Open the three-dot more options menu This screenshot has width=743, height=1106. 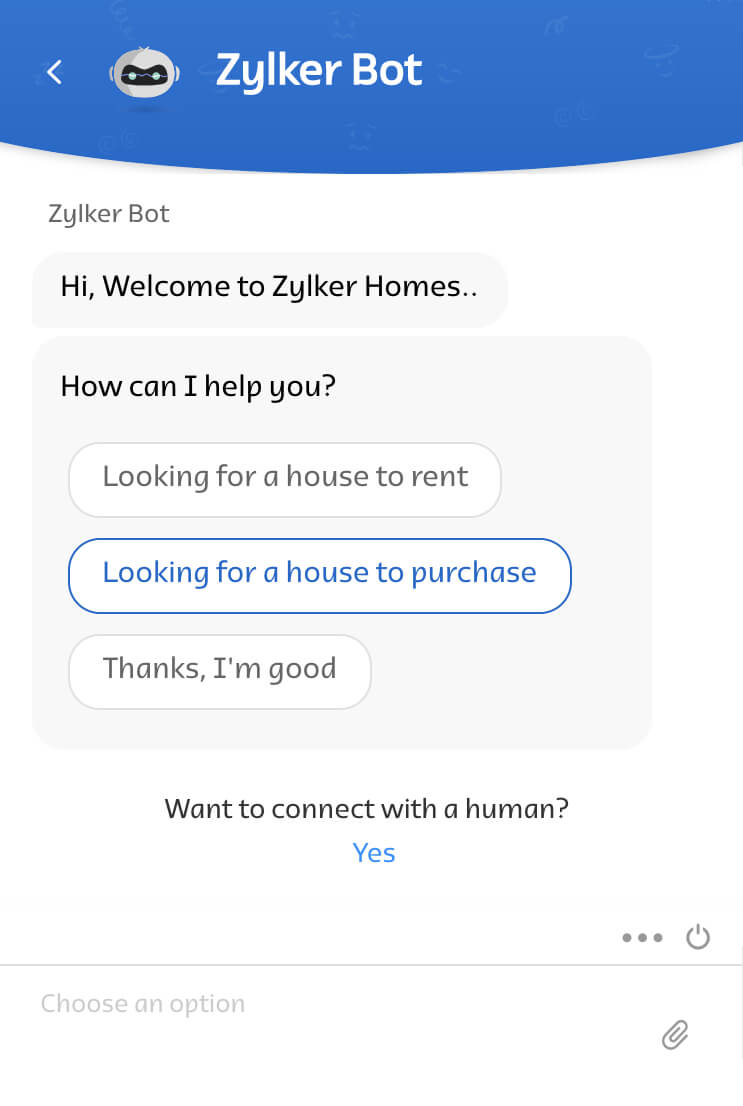tap(642, 938)
